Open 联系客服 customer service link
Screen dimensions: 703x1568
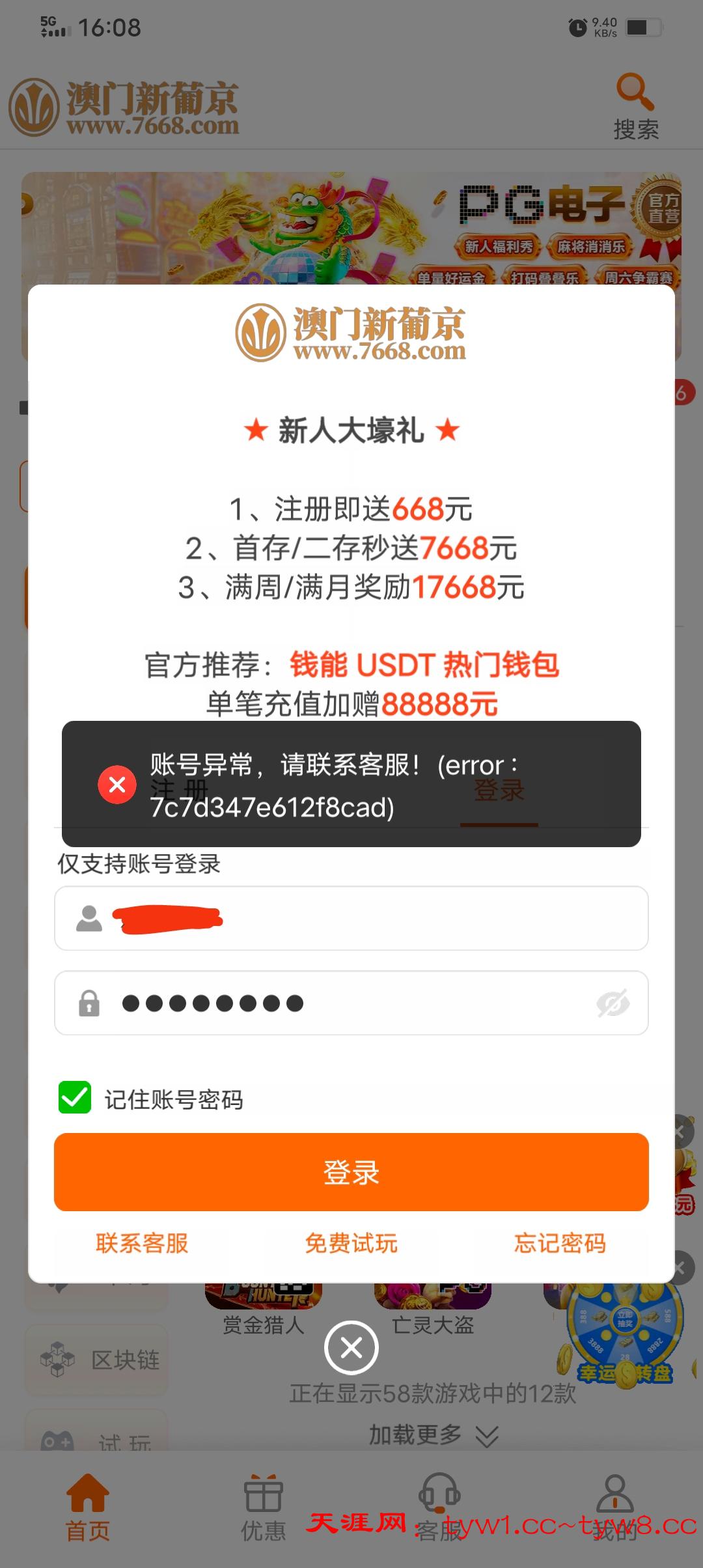(142, 1243)
